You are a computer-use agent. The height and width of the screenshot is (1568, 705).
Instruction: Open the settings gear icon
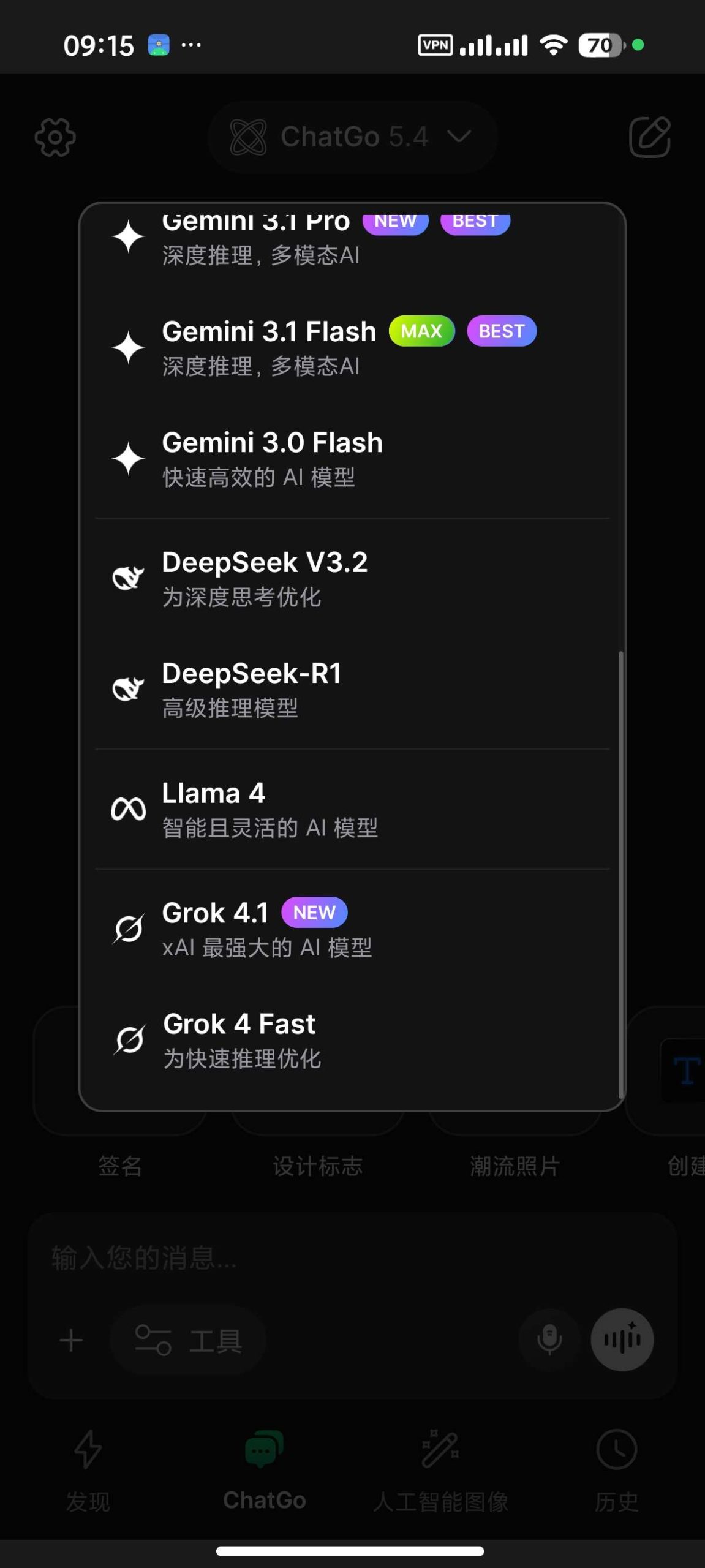click(x=55, y=137)
